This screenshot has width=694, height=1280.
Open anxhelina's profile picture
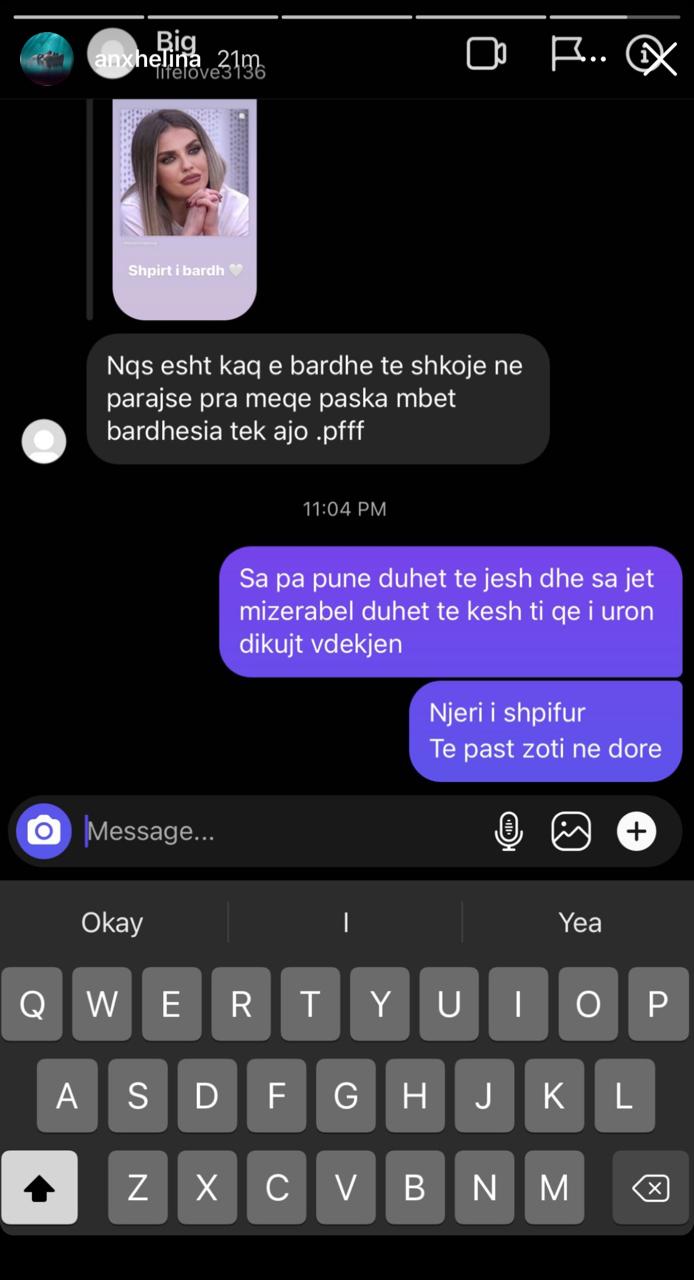(47, 59)
